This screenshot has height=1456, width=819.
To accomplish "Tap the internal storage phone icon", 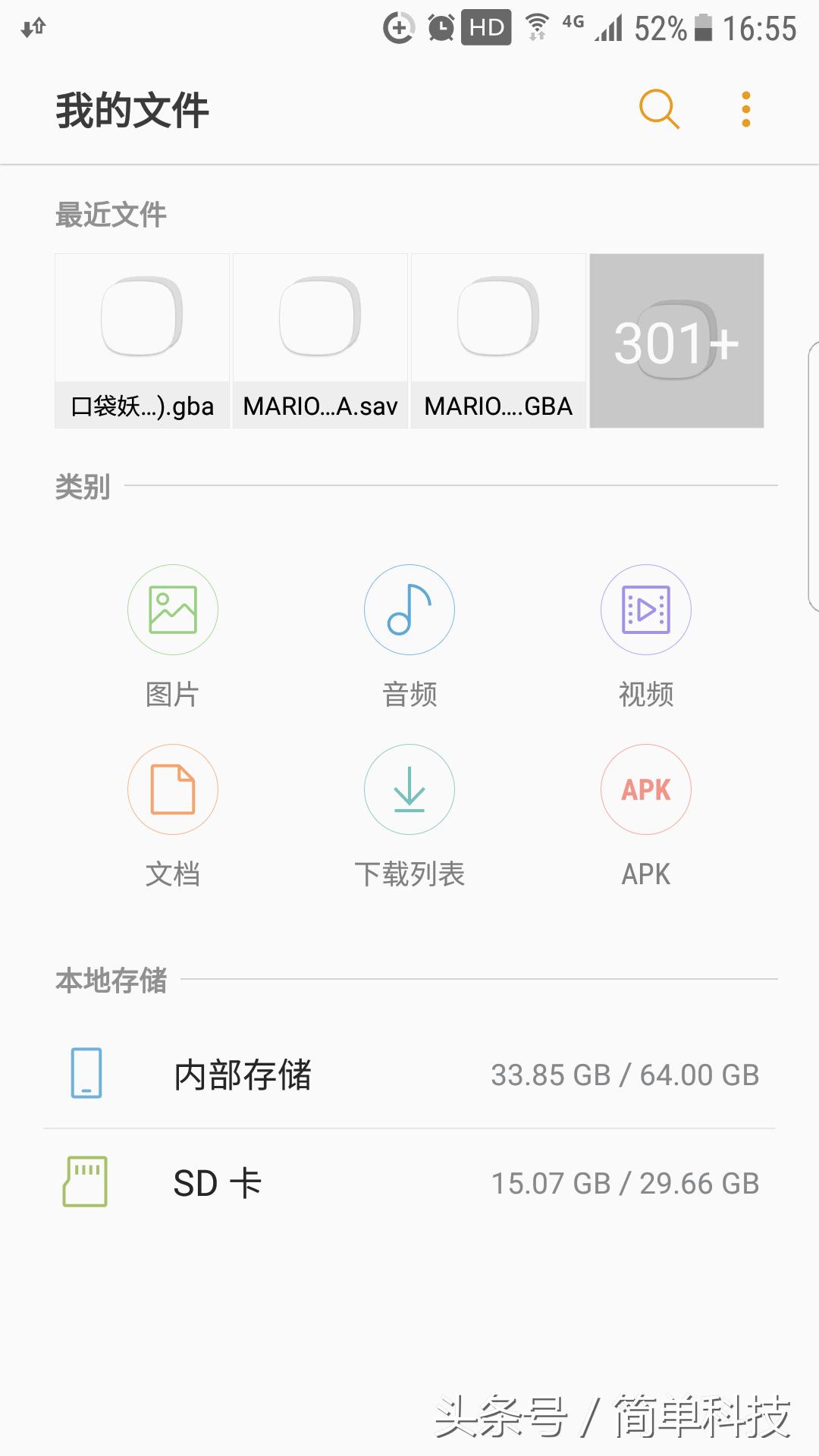I will pyautogui.click(x=86, y=1073).
